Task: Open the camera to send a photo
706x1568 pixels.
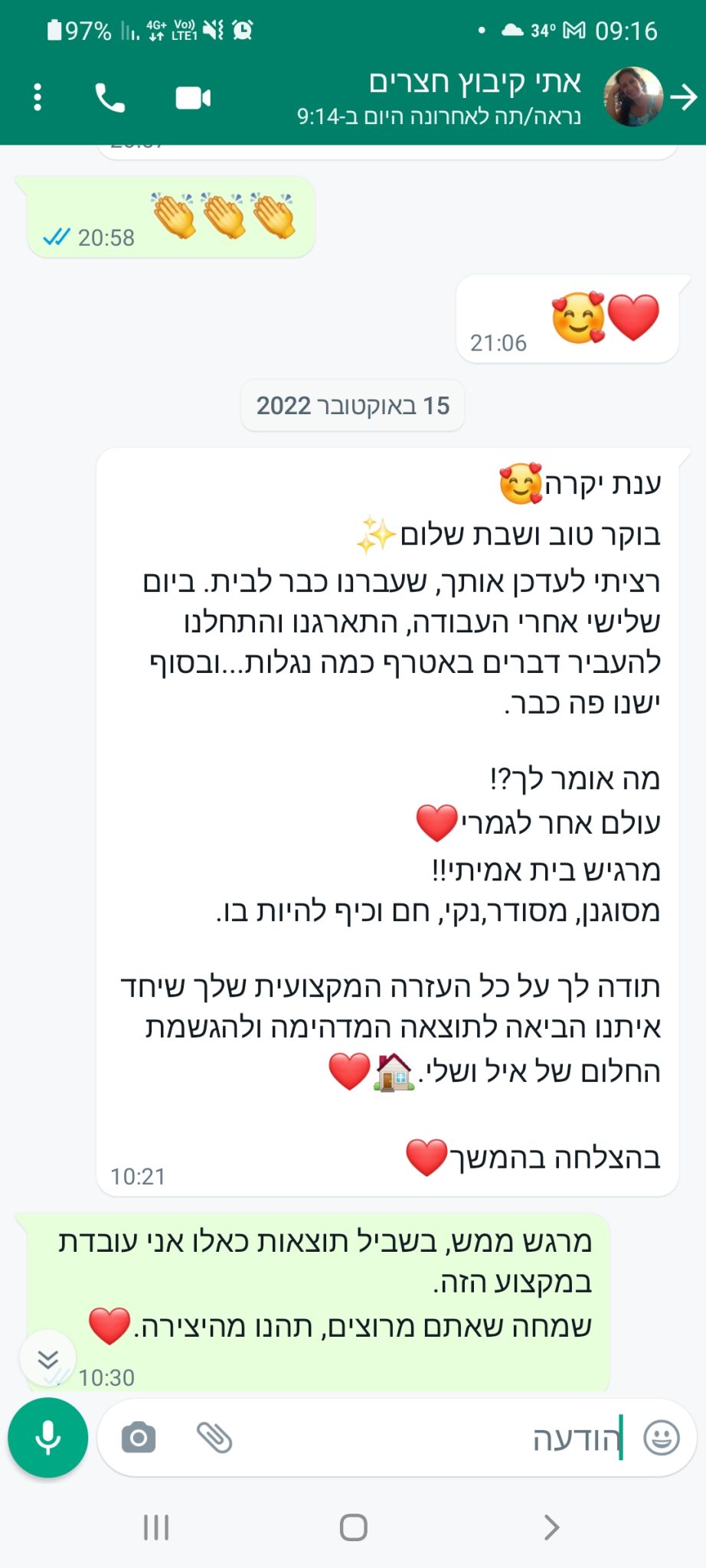Action: click(x=139, y=1437)
